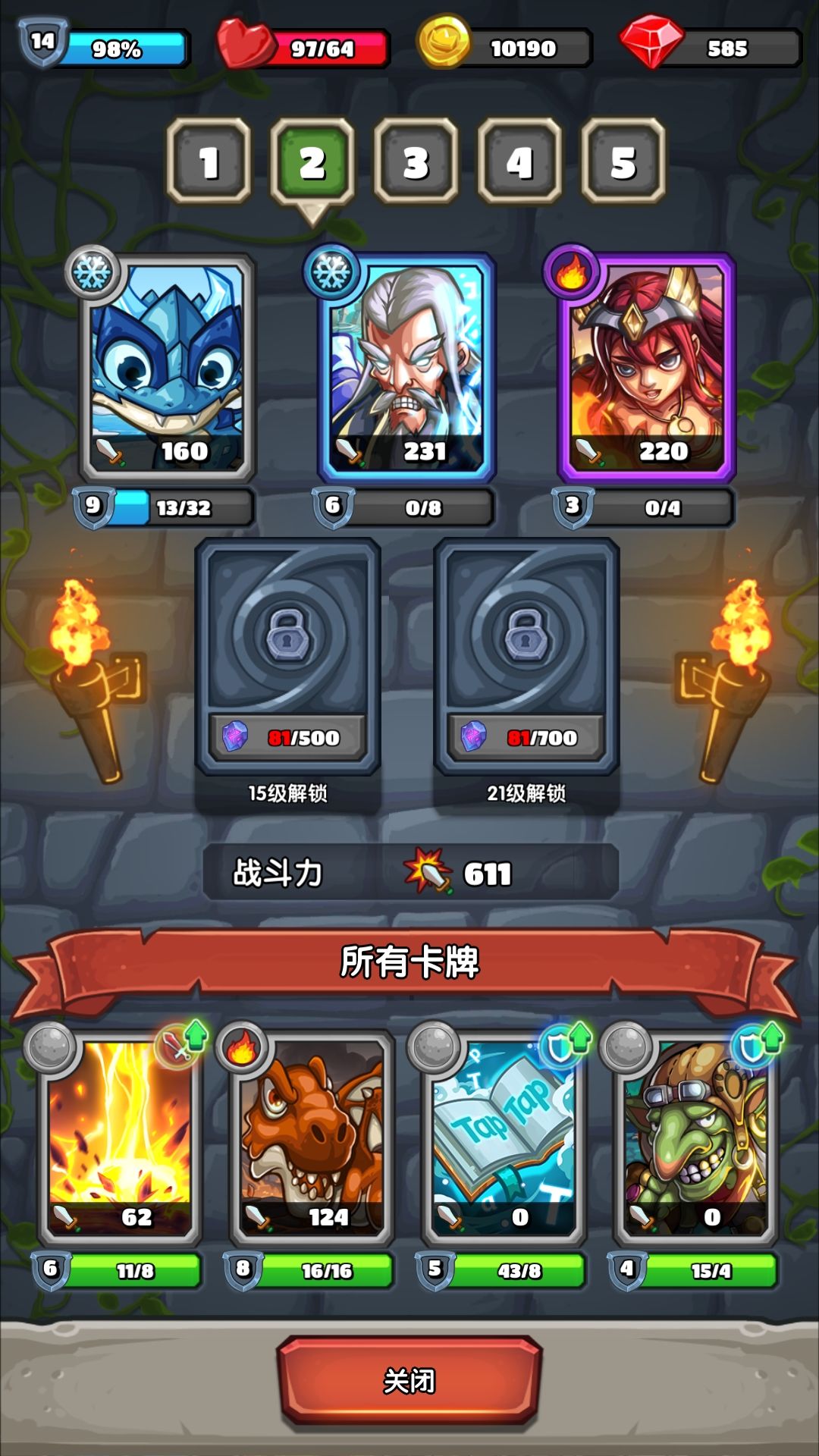The height and width of the screenshot is (1456, 819).
Task: Open deck slot 4
Action: [519, 162]
